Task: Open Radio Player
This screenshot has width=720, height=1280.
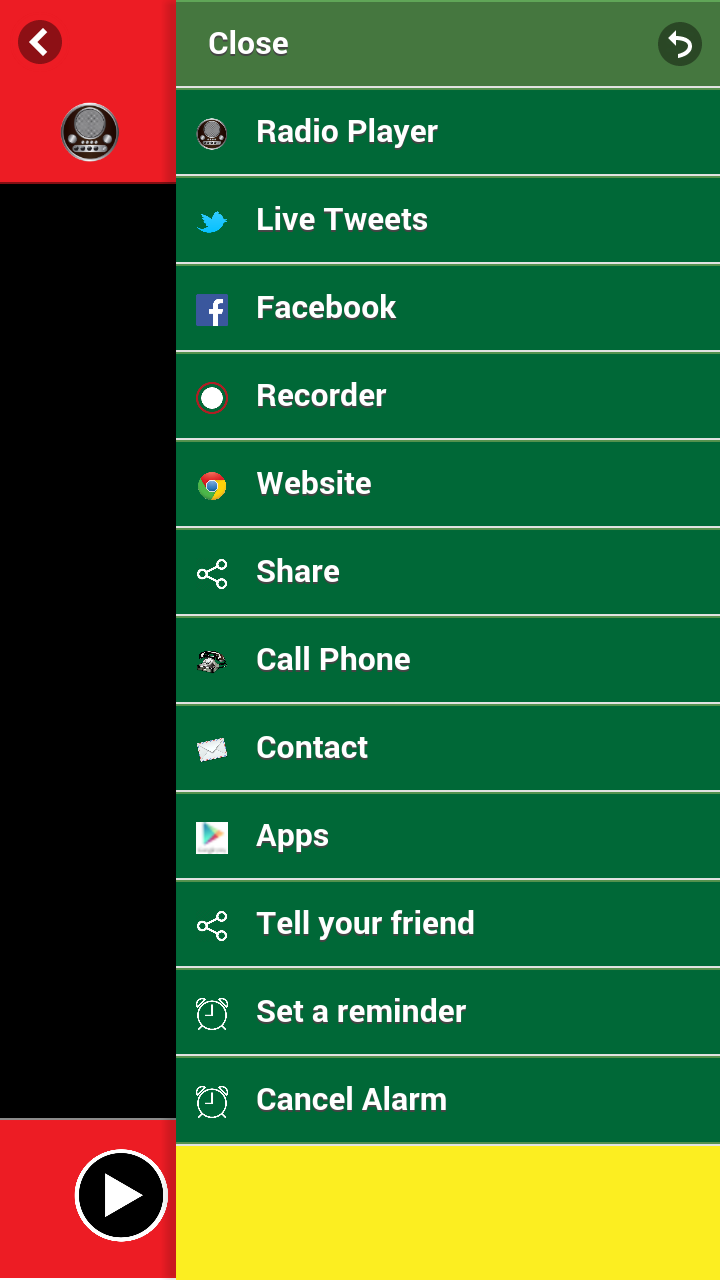Action: point(346,132)
